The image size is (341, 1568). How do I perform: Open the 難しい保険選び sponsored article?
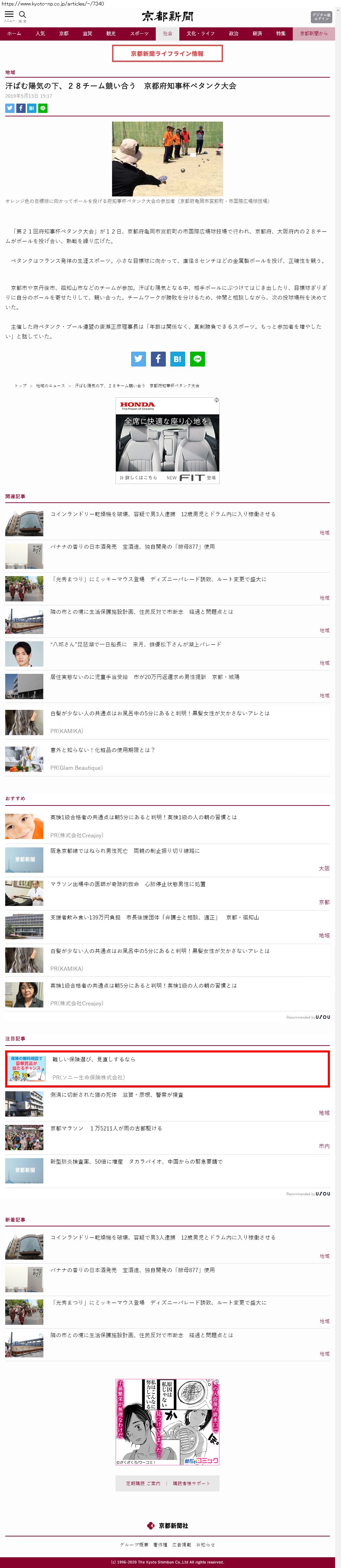coord(94,1059)
